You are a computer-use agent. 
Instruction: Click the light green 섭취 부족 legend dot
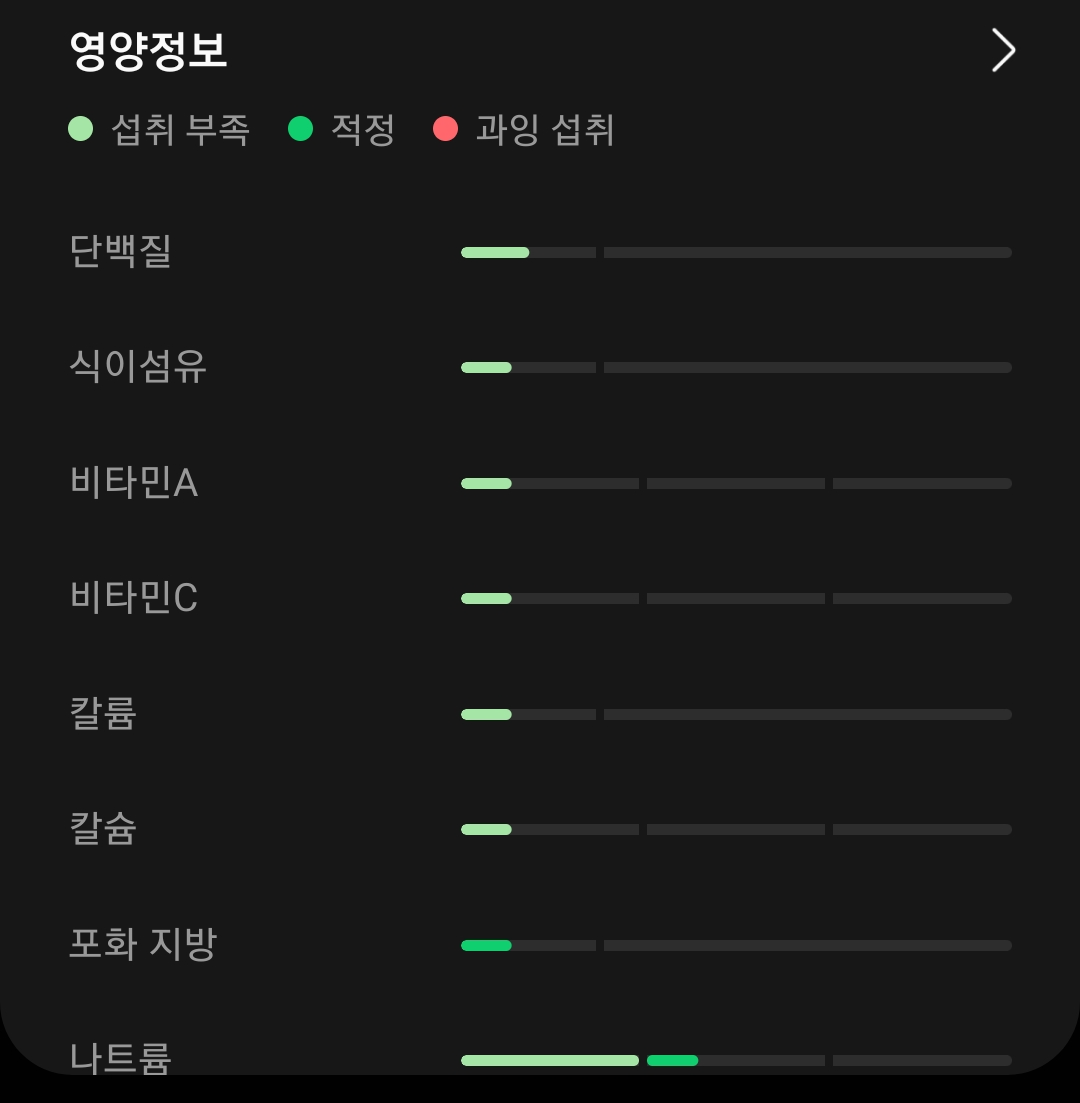point(81,130)
